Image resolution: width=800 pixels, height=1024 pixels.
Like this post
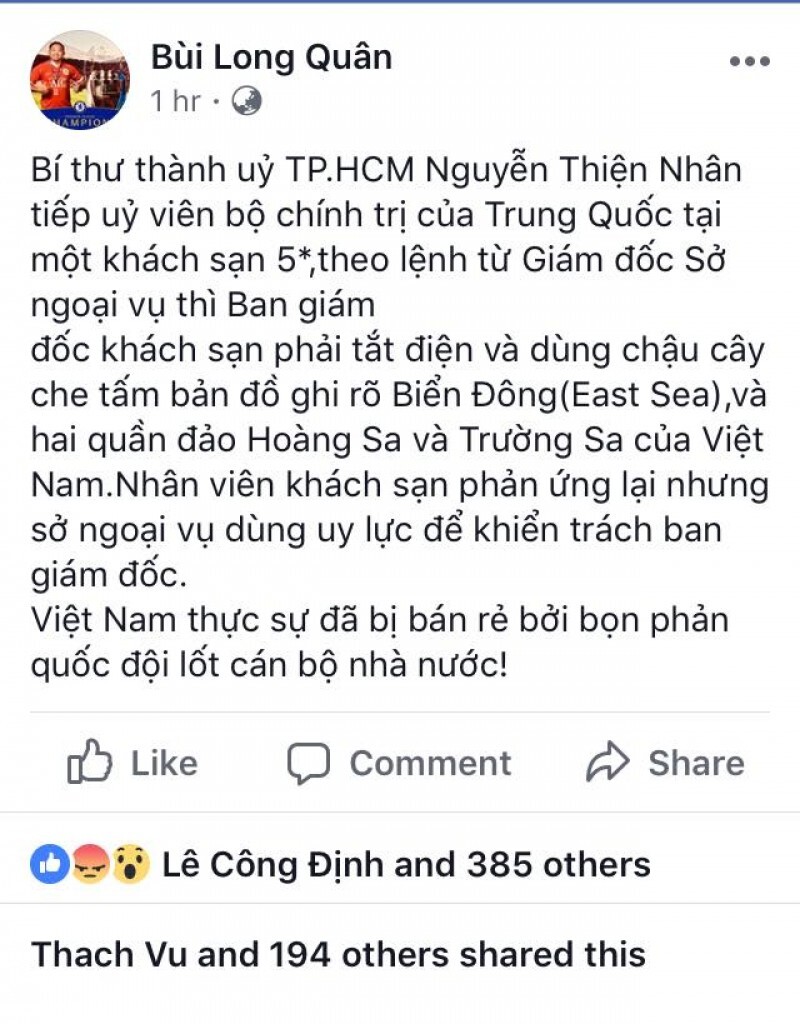coord(132,764)
